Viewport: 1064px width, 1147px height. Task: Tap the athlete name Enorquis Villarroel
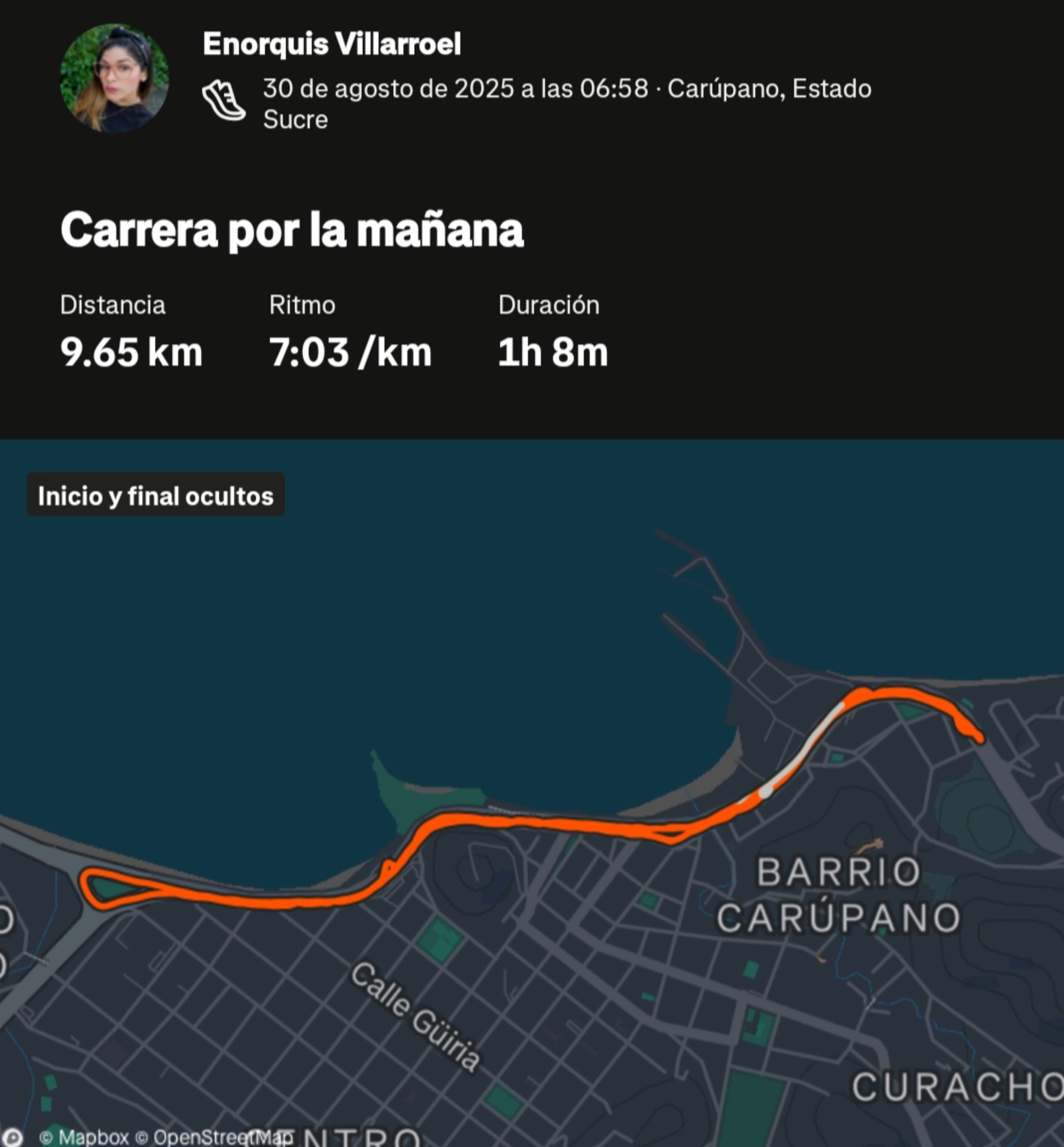332,44
